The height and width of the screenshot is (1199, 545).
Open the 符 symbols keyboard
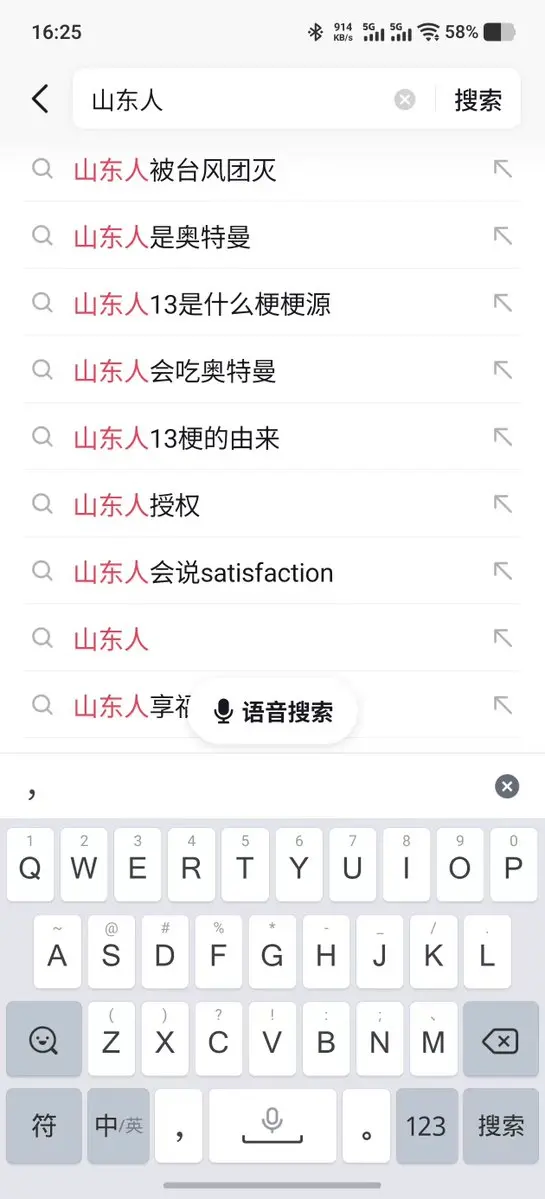tap(44, 1126)
